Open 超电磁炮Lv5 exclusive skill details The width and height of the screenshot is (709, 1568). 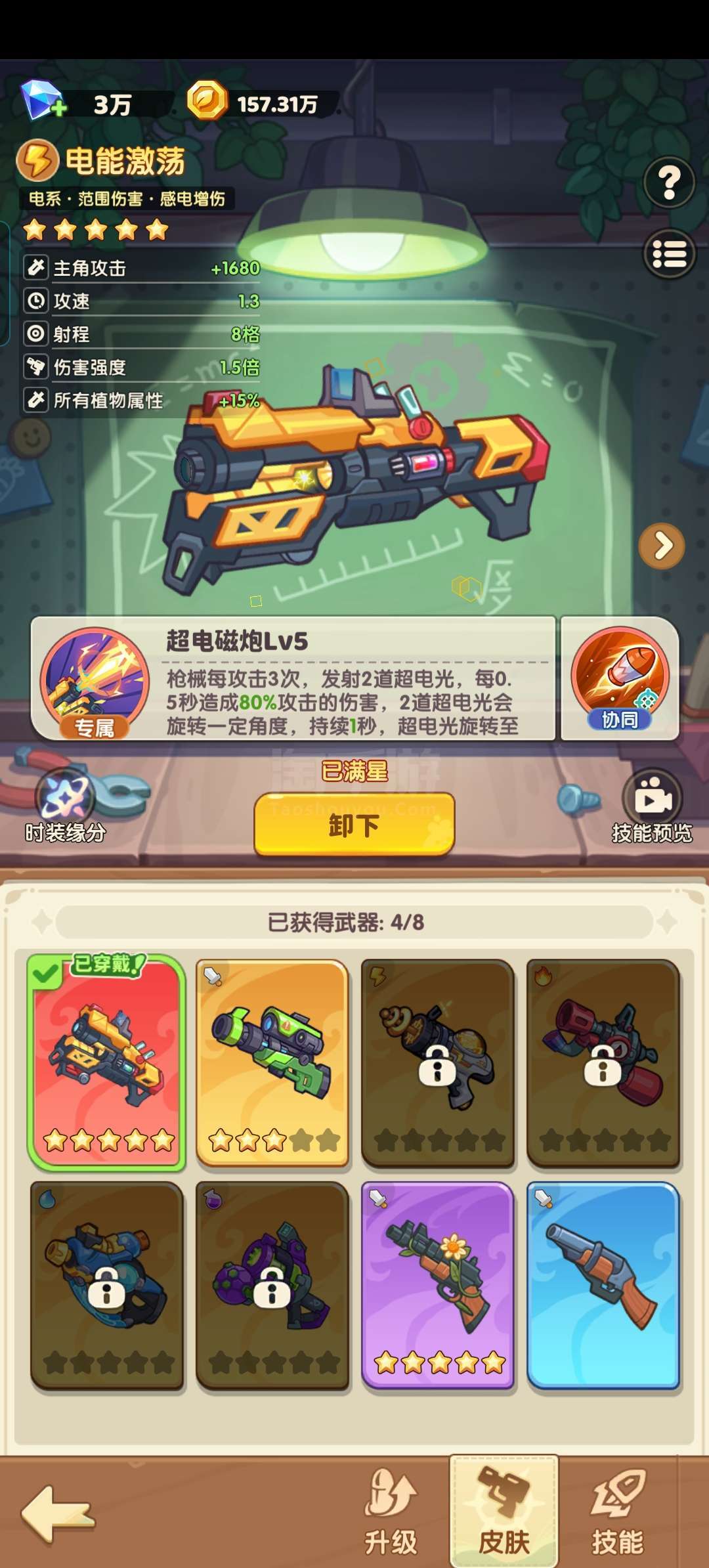(x=293, y=679)
